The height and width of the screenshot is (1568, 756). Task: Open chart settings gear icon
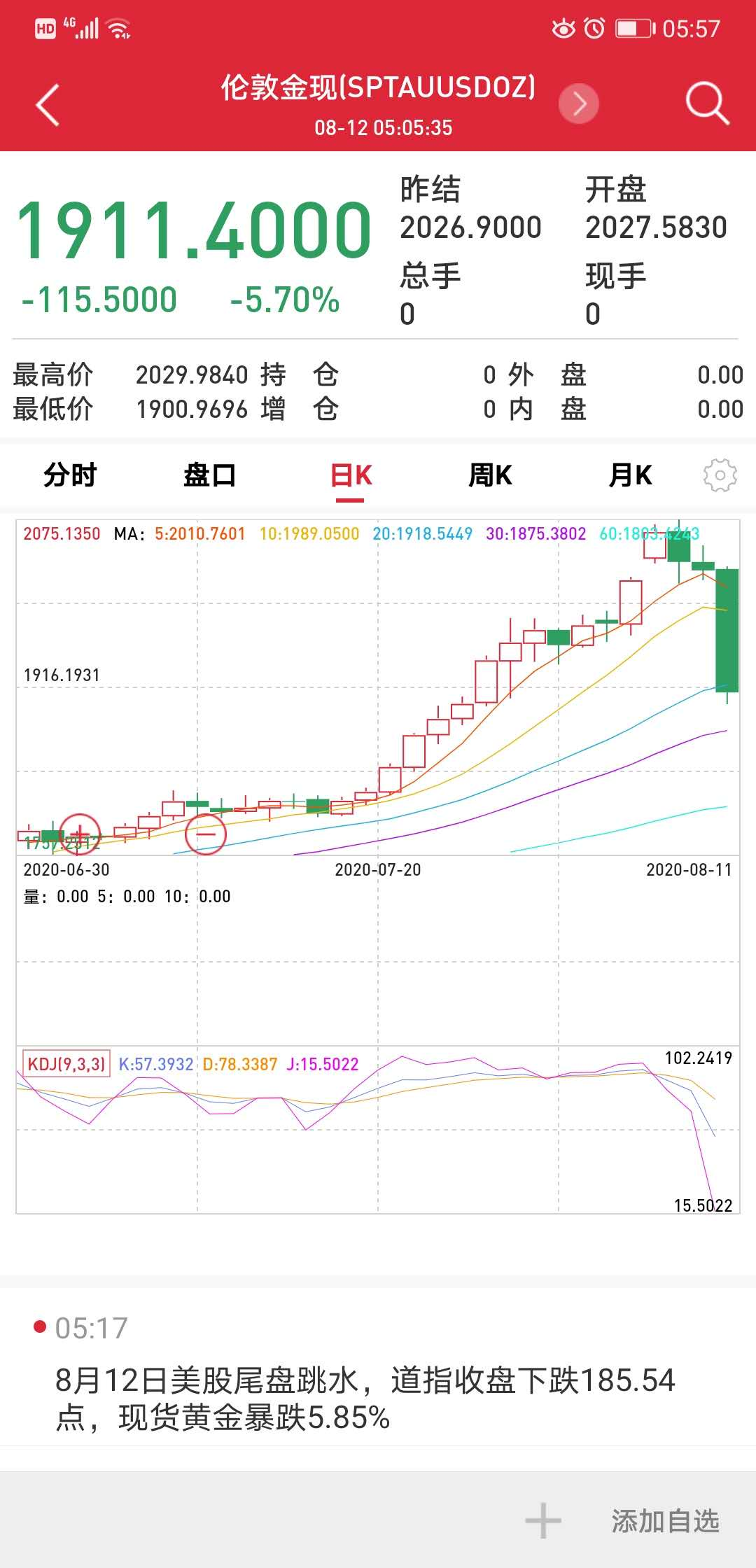coord(720,476)
